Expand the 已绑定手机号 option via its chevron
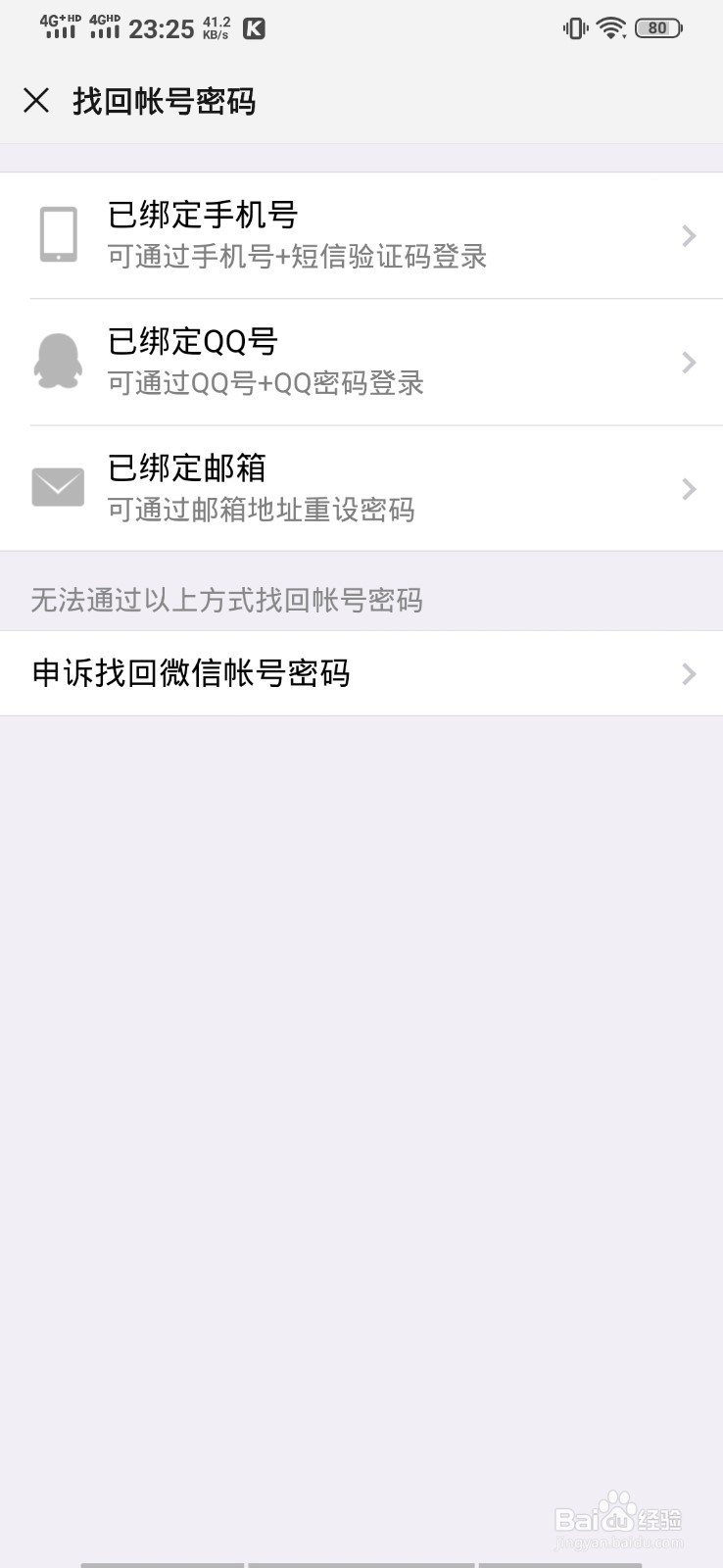The image size is (723, 1568). [x=689, y=235]
